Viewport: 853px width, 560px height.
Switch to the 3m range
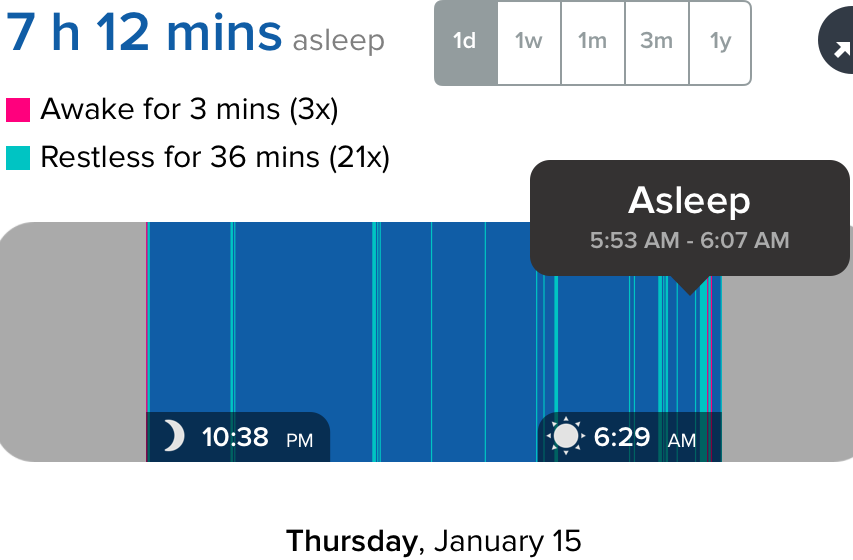click(x=657, y=42)
